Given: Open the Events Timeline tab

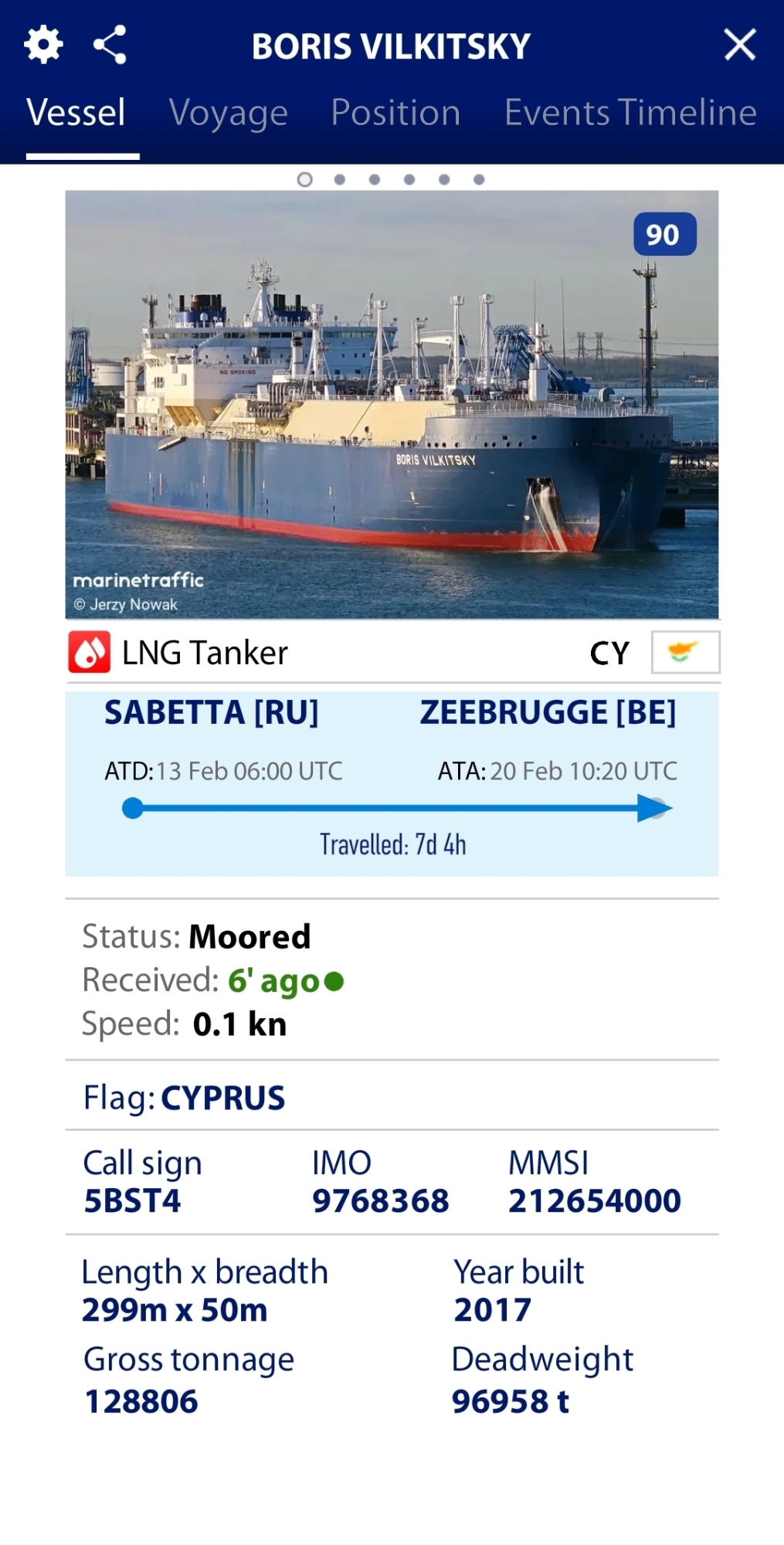Looking at the screenshot, I should 630,114.
